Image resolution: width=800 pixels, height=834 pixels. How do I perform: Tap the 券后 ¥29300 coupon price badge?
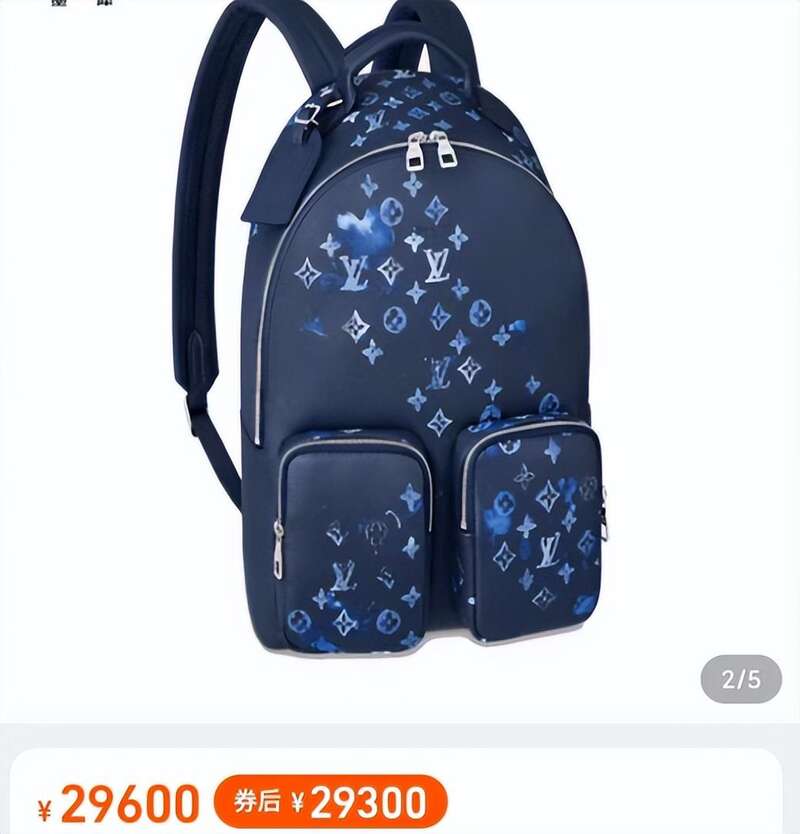pos(330,801)
